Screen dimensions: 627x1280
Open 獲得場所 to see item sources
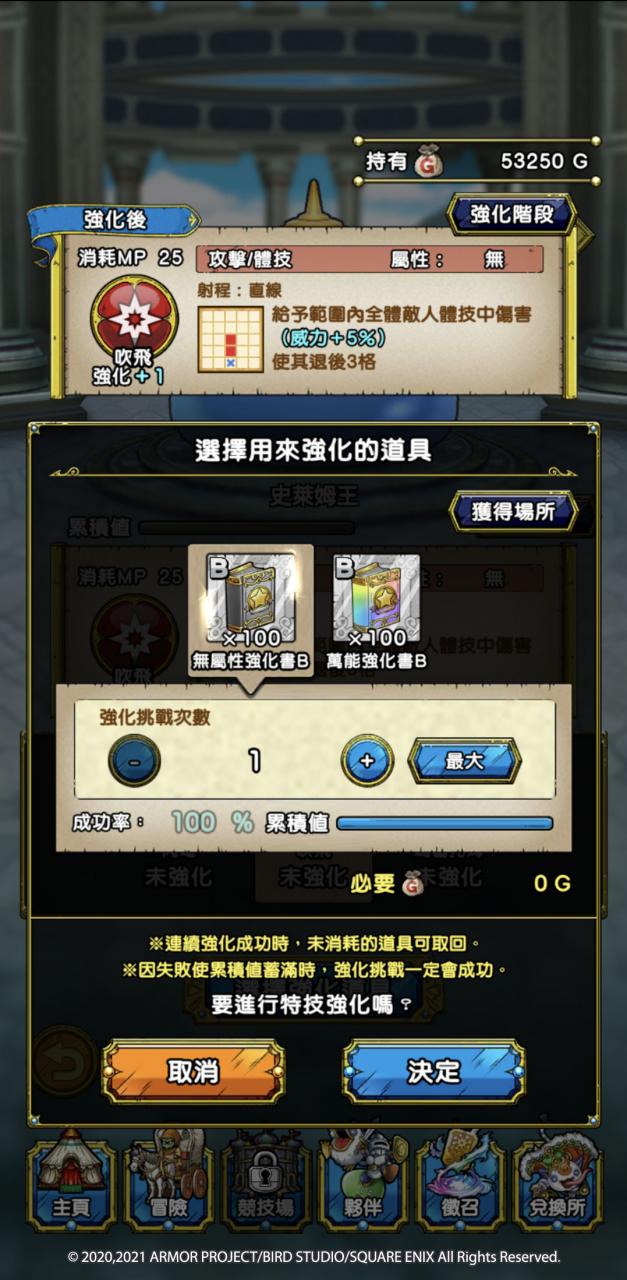pos(513,512)
